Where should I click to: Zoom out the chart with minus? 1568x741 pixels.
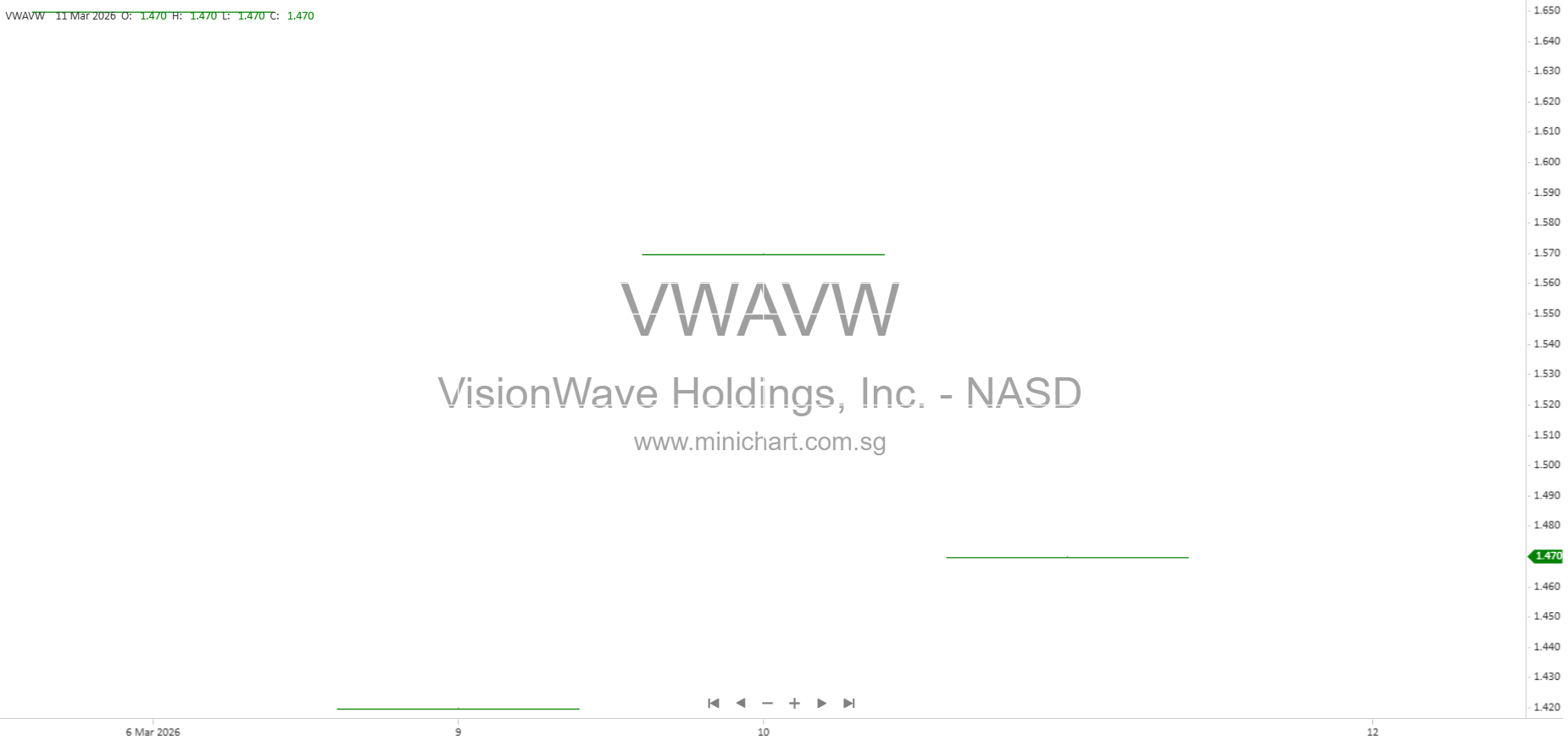click(x=767, y=703)
